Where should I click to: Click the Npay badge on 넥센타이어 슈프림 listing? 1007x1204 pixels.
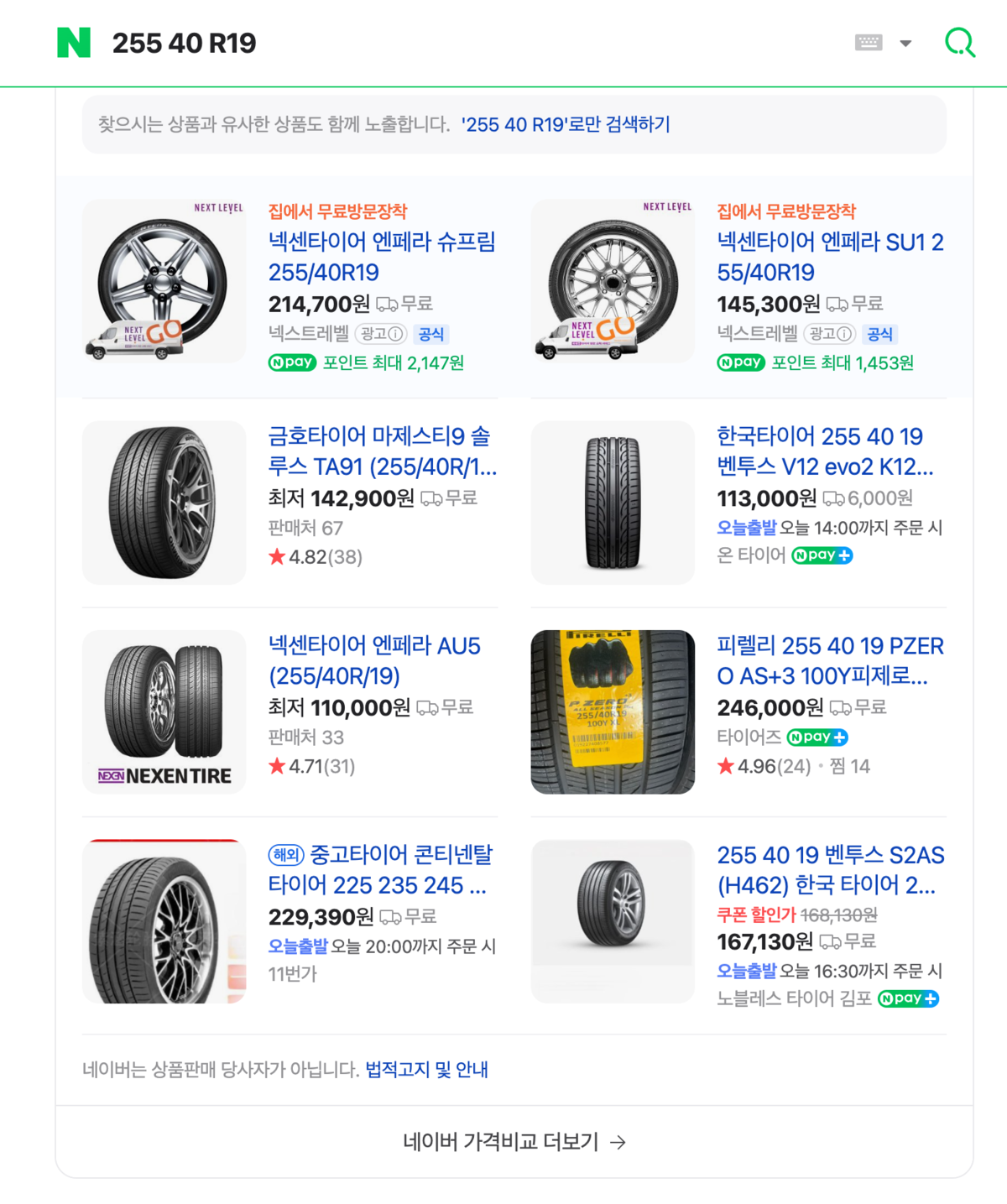pos(292,363)
